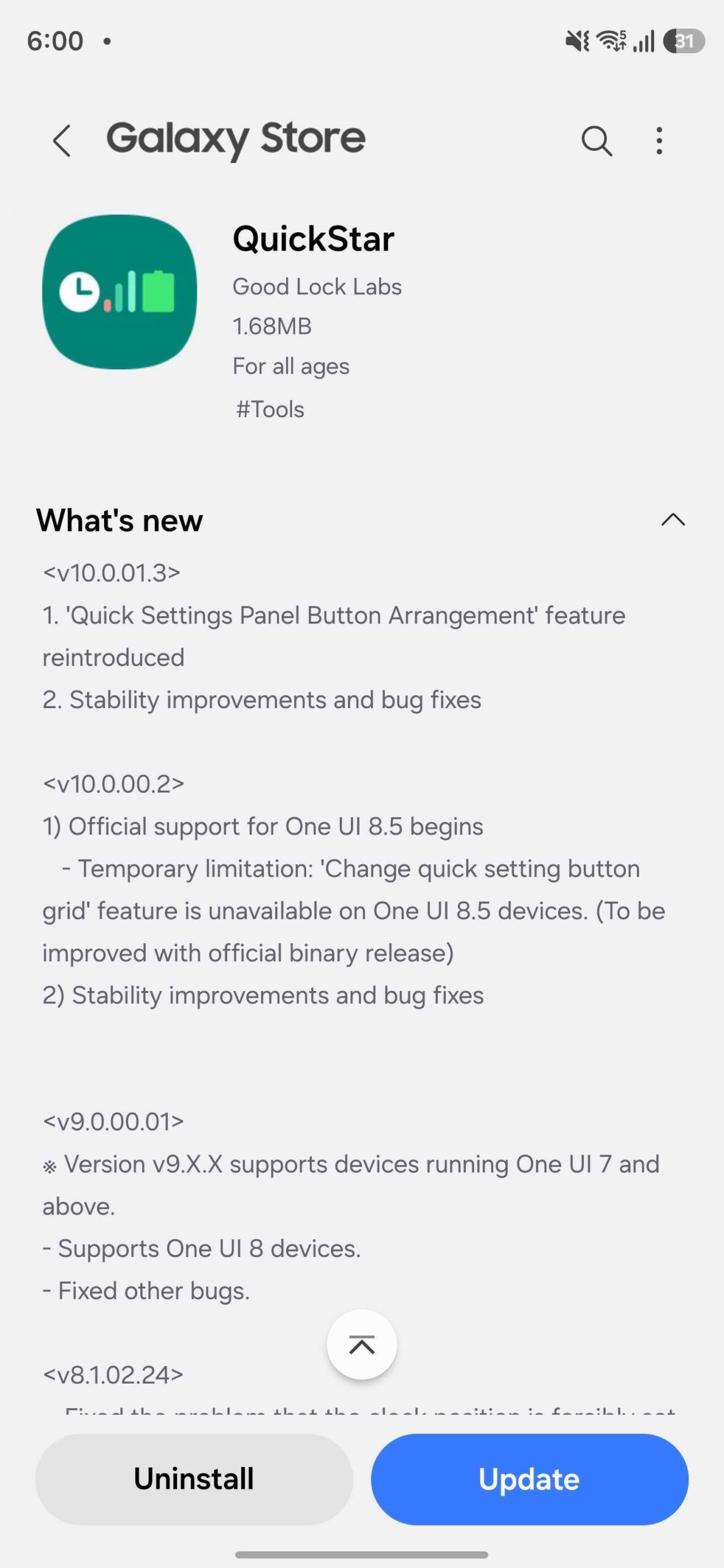Viewport: 724px width, 1568px height.
Task: Expand the v8.1.02.24 changelog entry
Action: point(113,1374)
